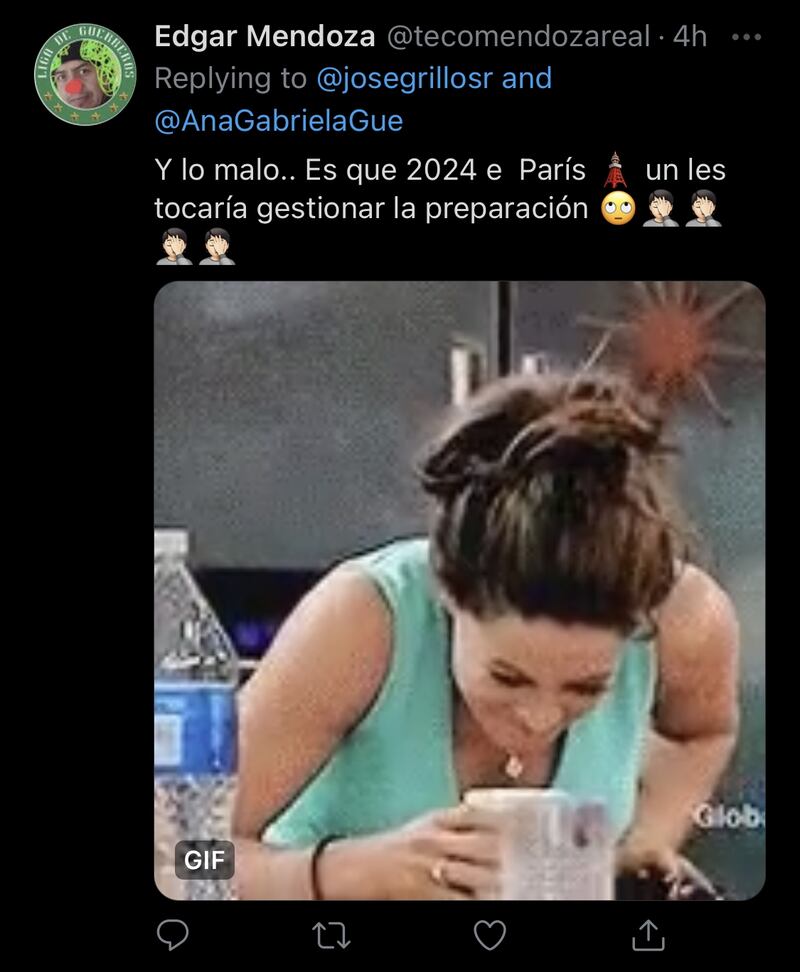Play the GIF in the tweet
The width and height of the screenshot is (800, 972).
pyautogui.click(x=459, y=590)
